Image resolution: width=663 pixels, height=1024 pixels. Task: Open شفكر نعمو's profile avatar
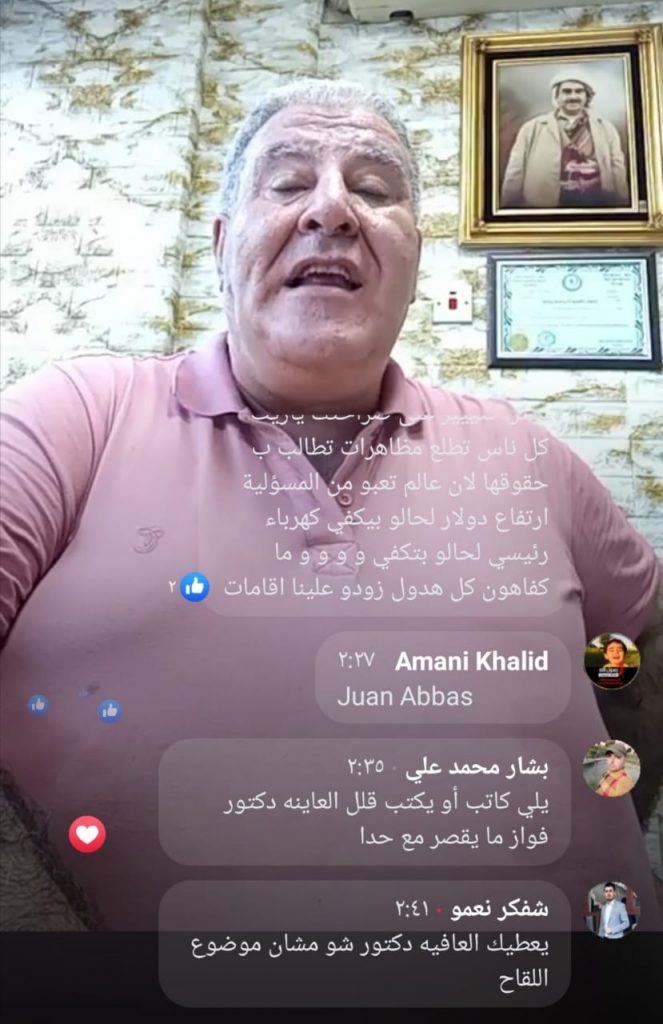pos(612,909)
